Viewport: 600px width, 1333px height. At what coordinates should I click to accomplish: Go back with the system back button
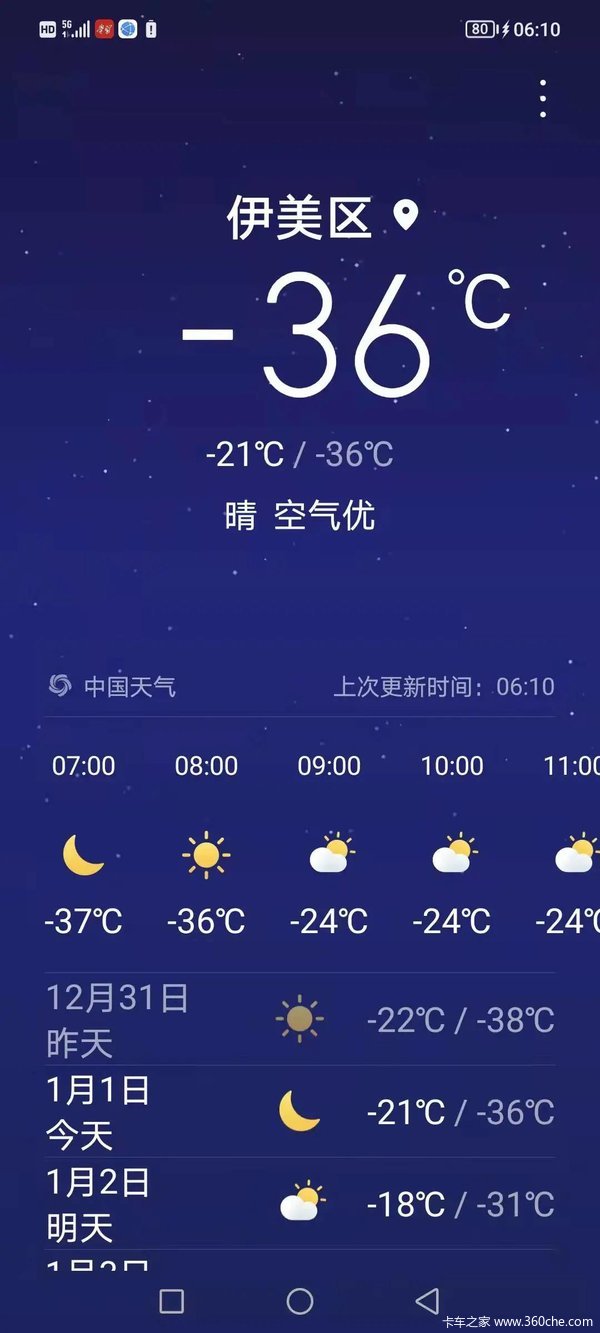point(427,1300)
